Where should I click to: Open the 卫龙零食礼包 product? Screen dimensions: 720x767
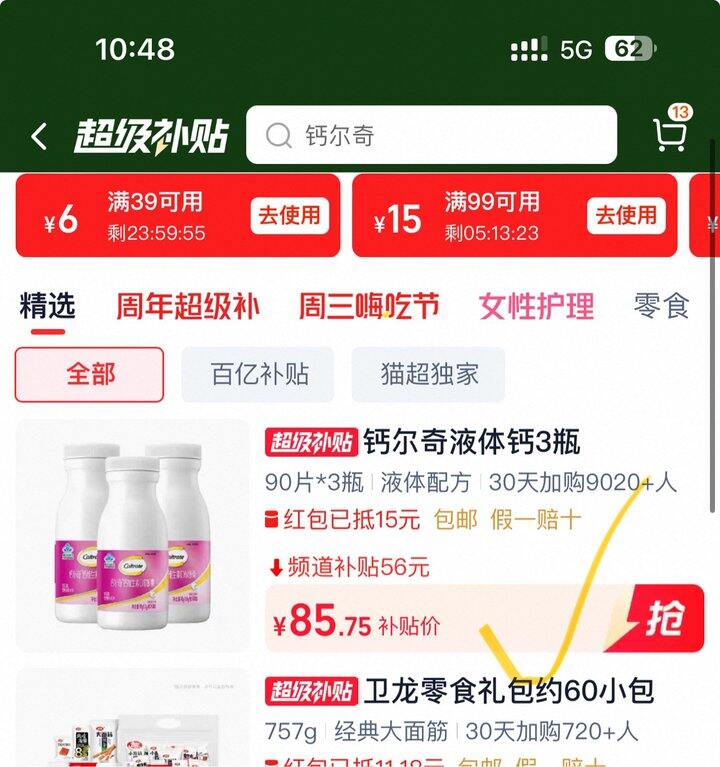tap(508, 691)
